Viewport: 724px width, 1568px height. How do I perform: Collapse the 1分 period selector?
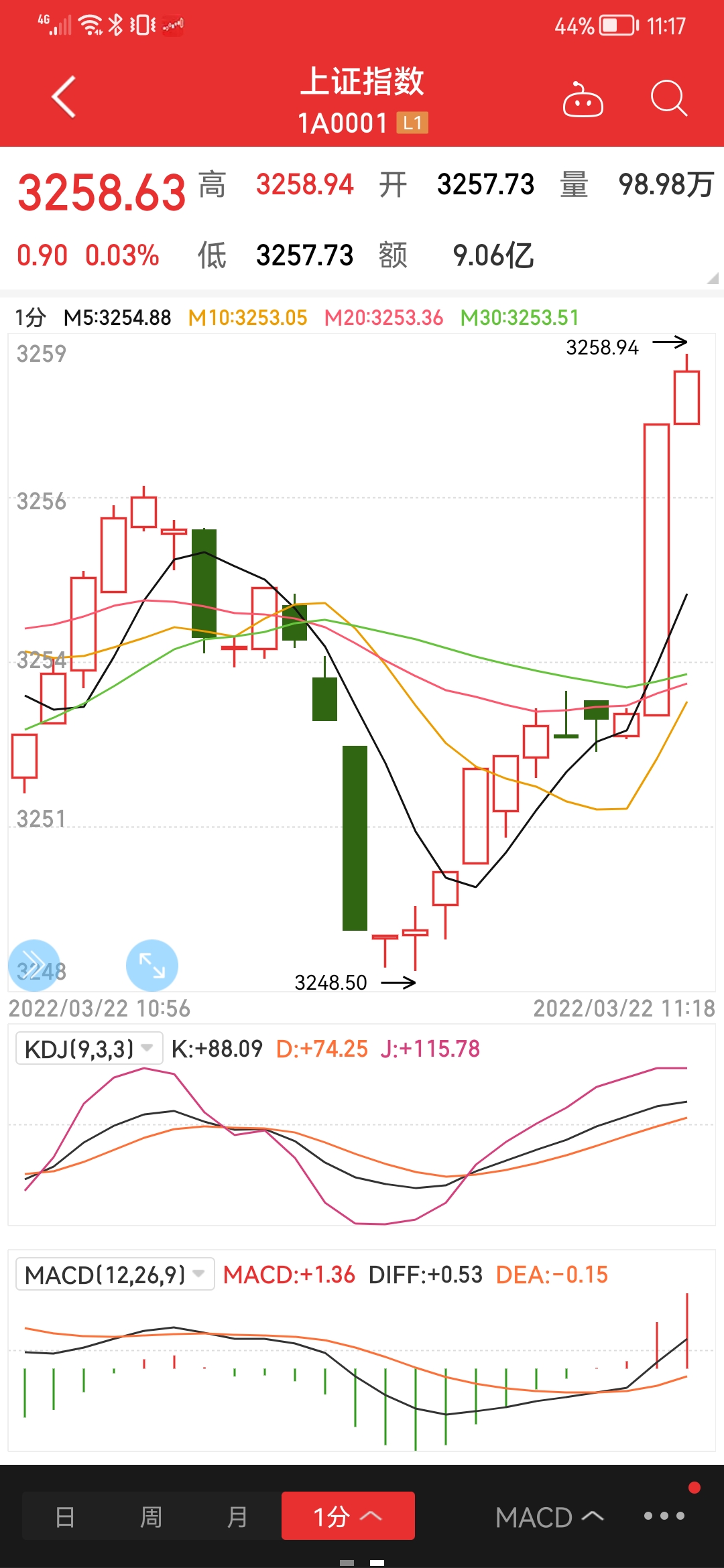[x=348, y=1517]
